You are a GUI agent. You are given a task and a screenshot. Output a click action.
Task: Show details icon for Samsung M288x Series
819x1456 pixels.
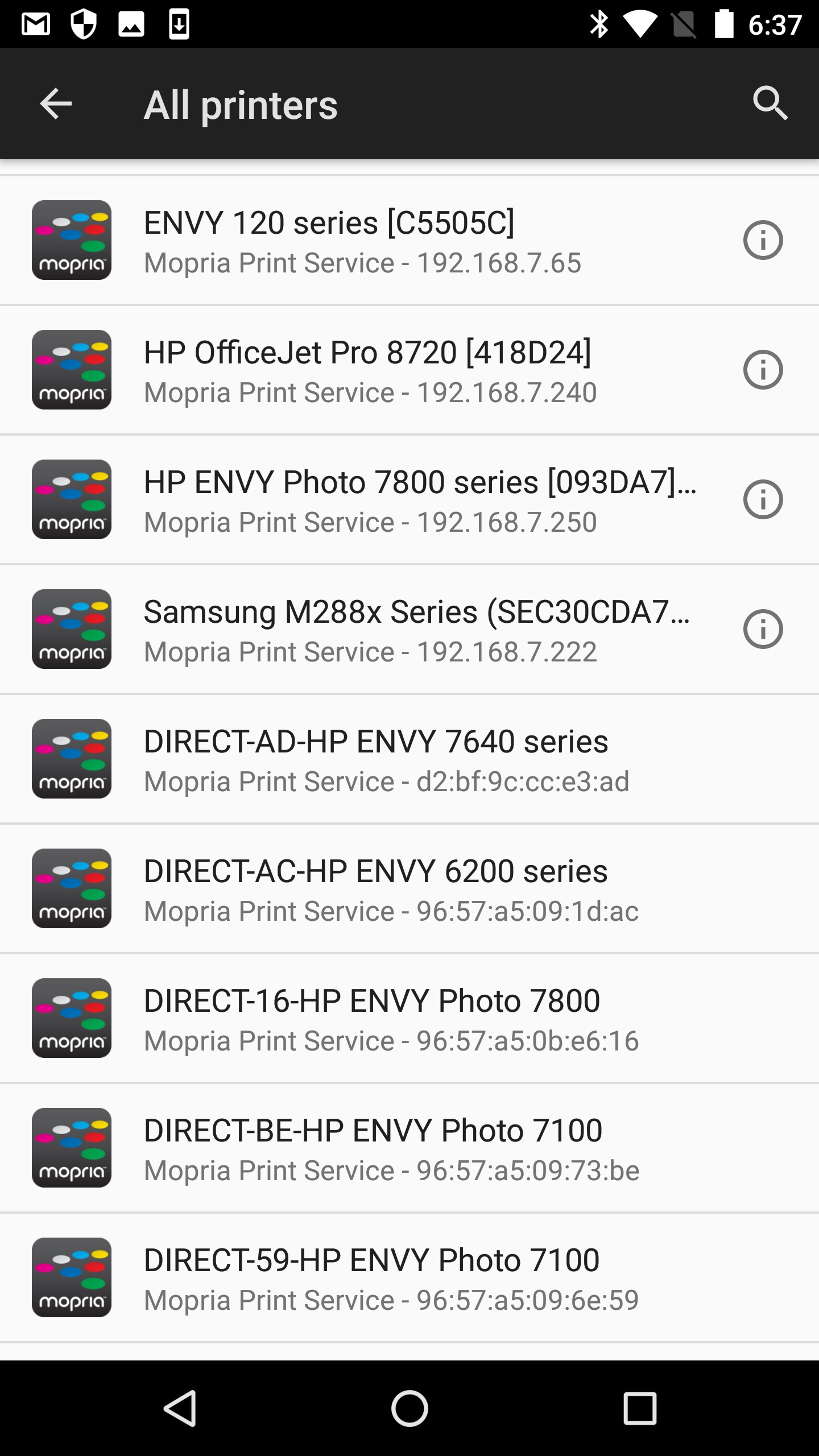(763, 630)
